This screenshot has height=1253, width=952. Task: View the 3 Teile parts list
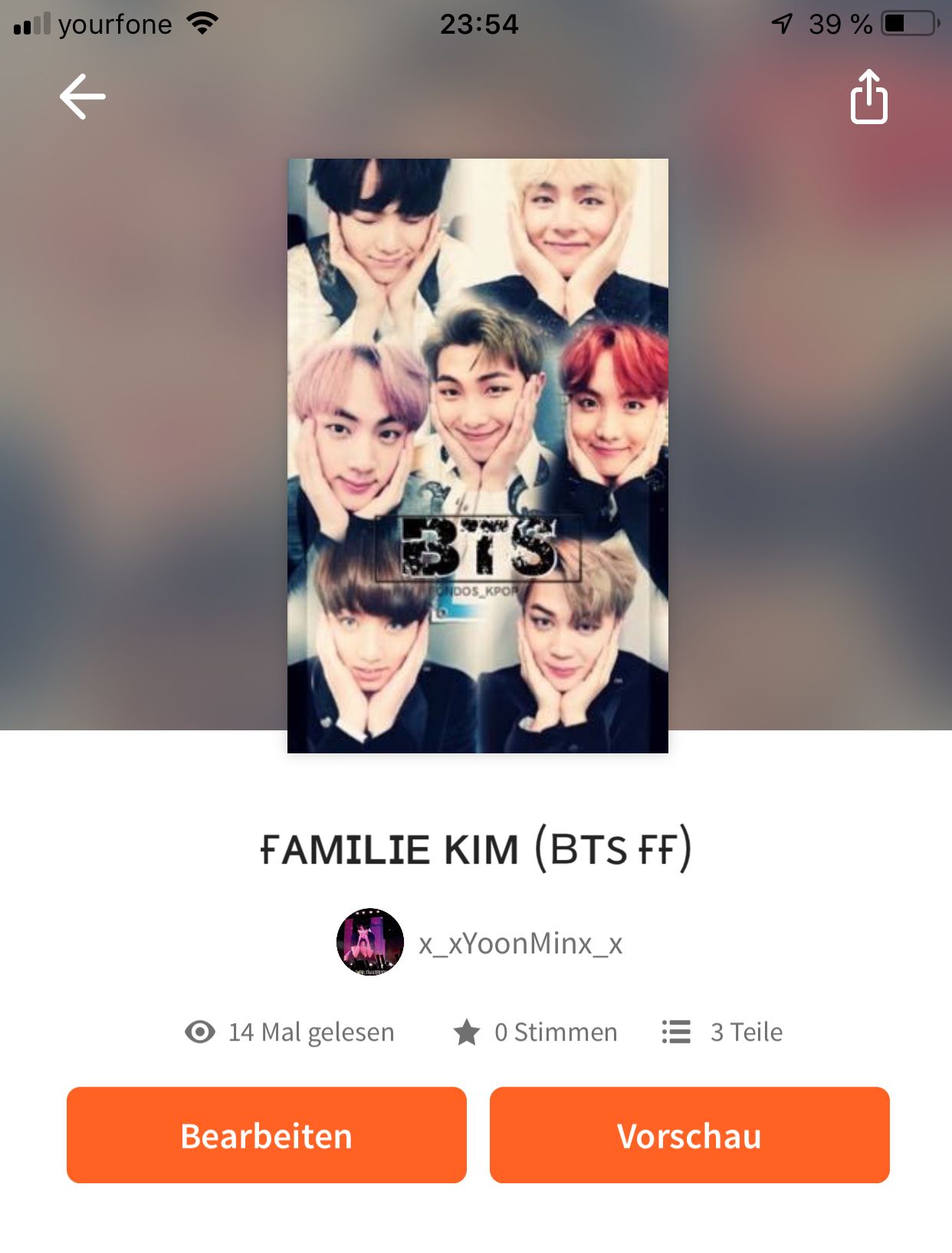tap(723, 1032)
